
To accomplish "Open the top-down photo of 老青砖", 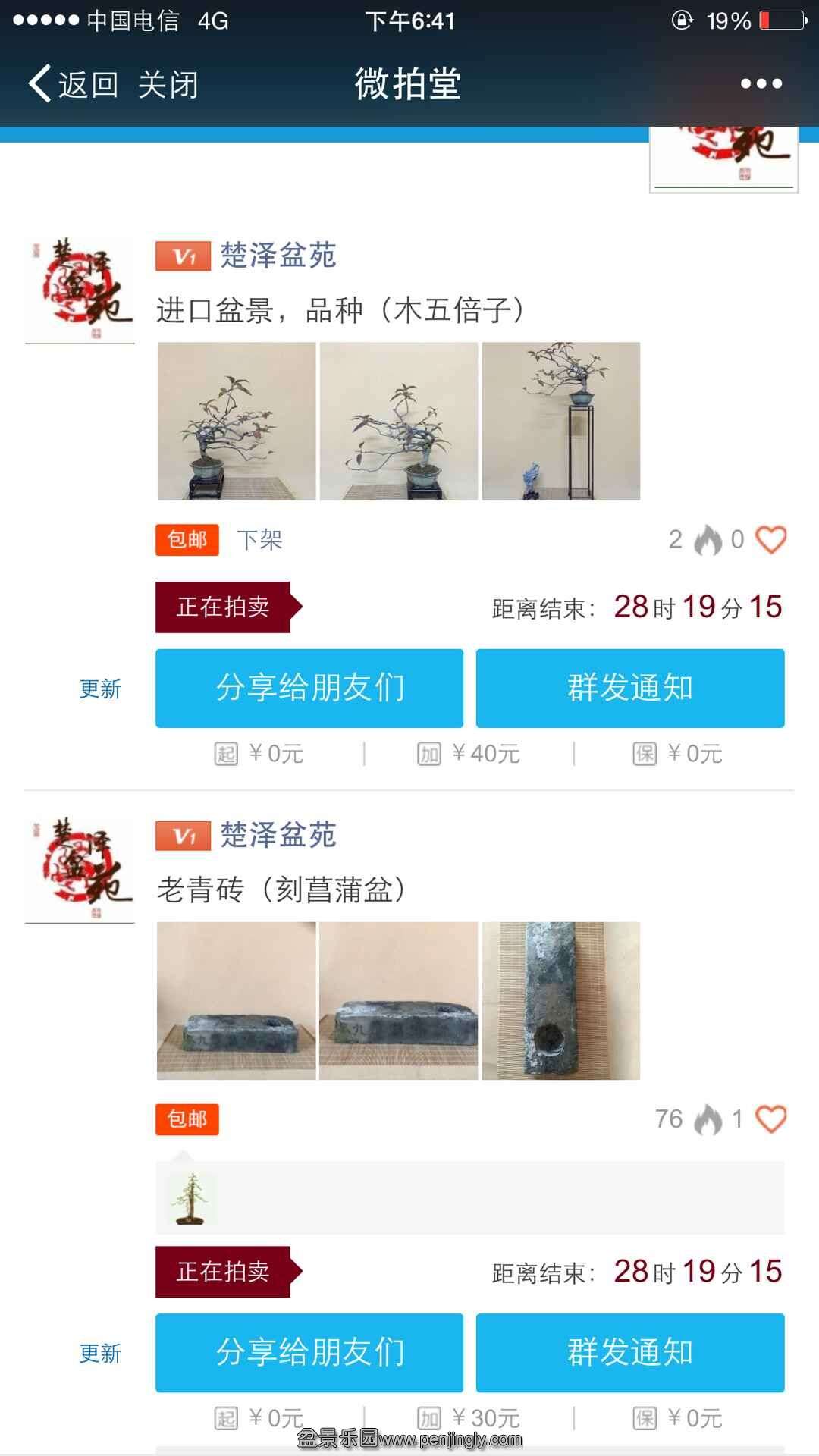I will pyautogui.click(x=561, y=1000).
